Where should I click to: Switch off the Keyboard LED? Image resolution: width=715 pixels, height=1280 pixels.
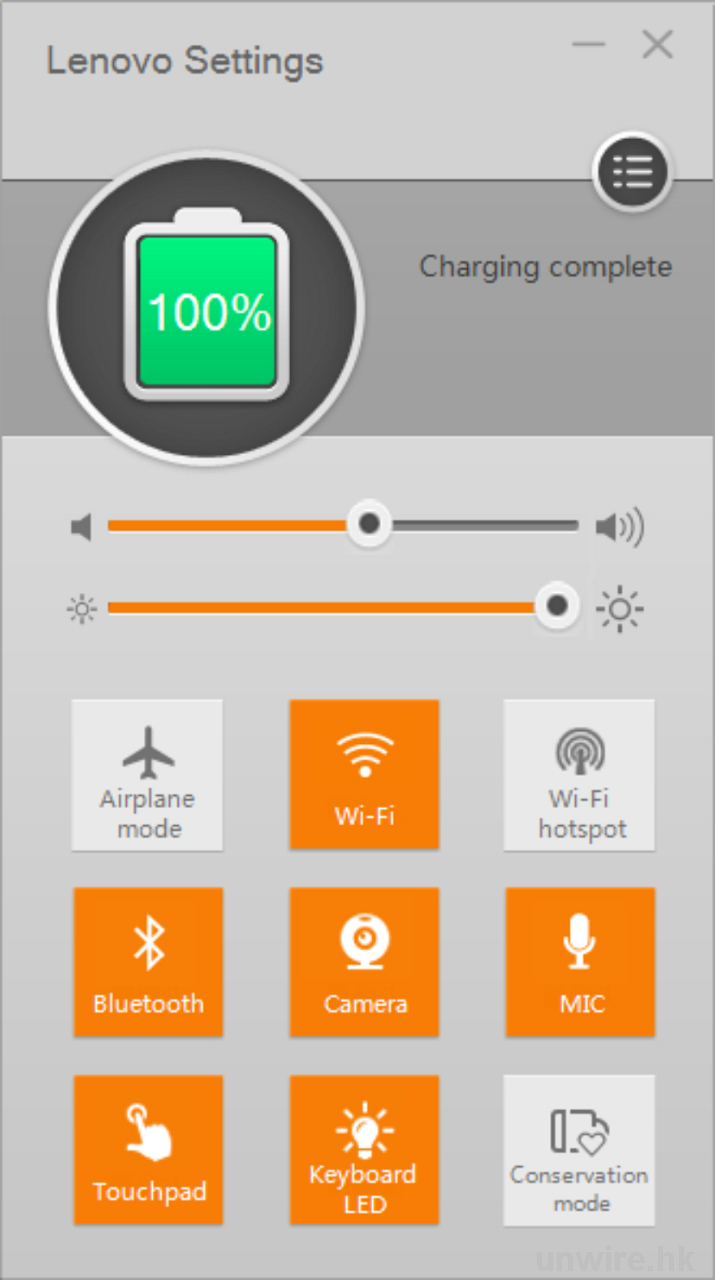[364, 1150]
